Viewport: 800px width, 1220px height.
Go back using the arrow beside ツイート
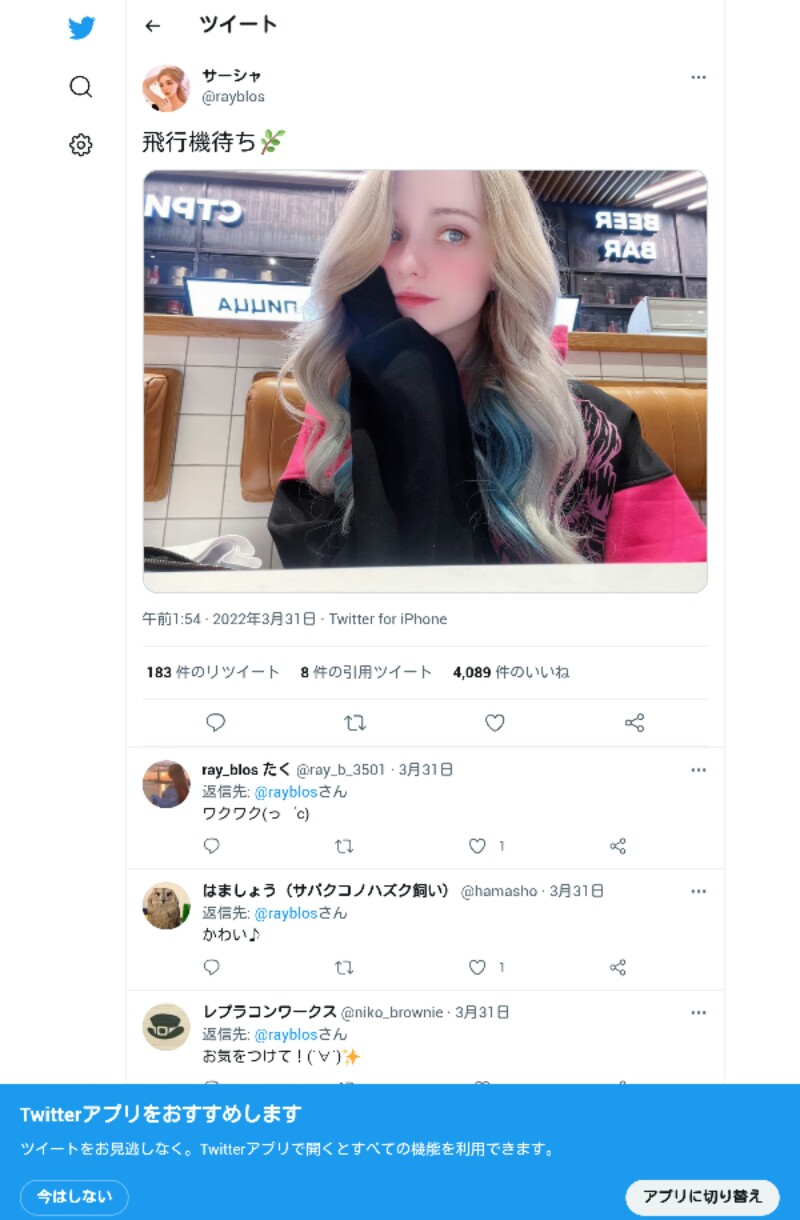[152, 26]
